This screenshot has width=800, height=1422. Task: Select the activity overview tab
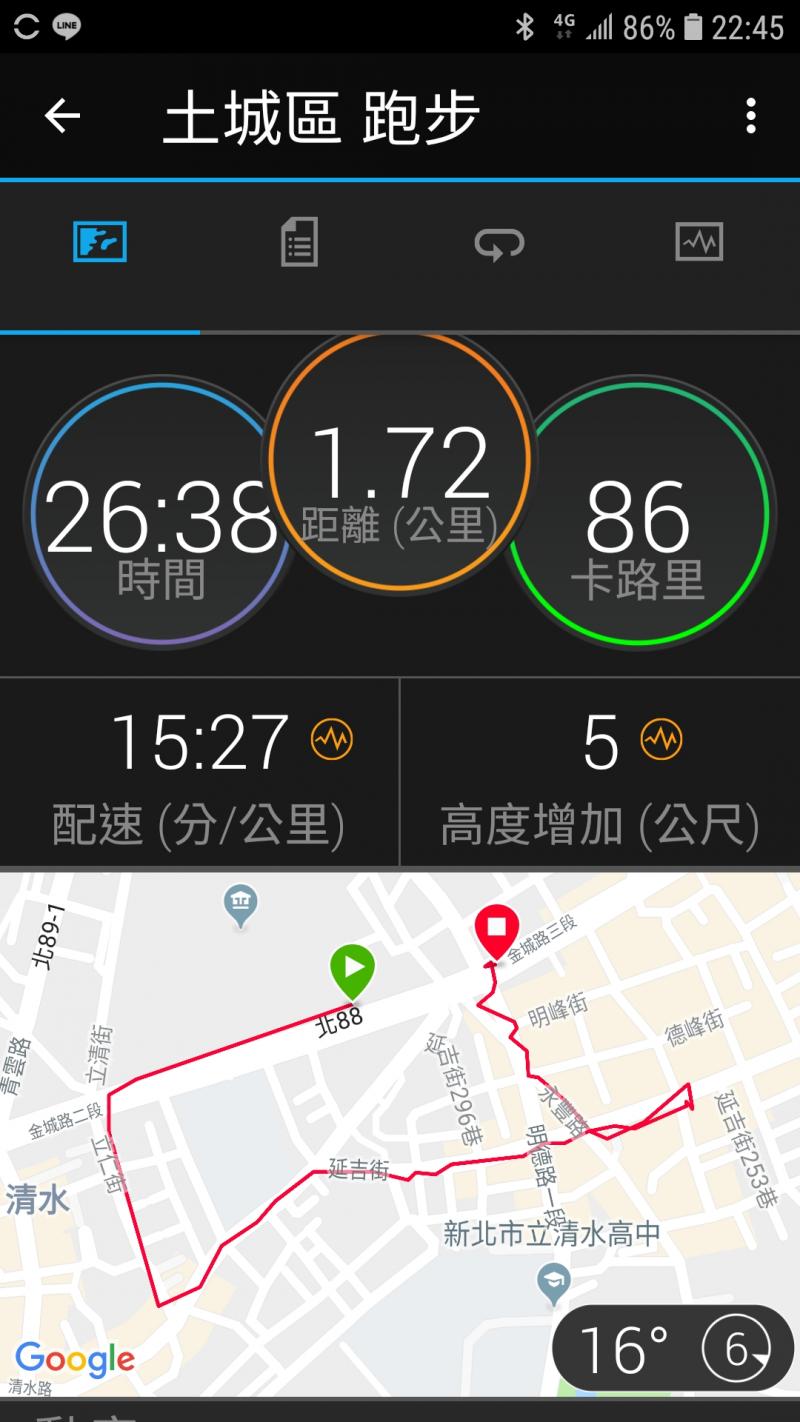[x=100, y=242]
